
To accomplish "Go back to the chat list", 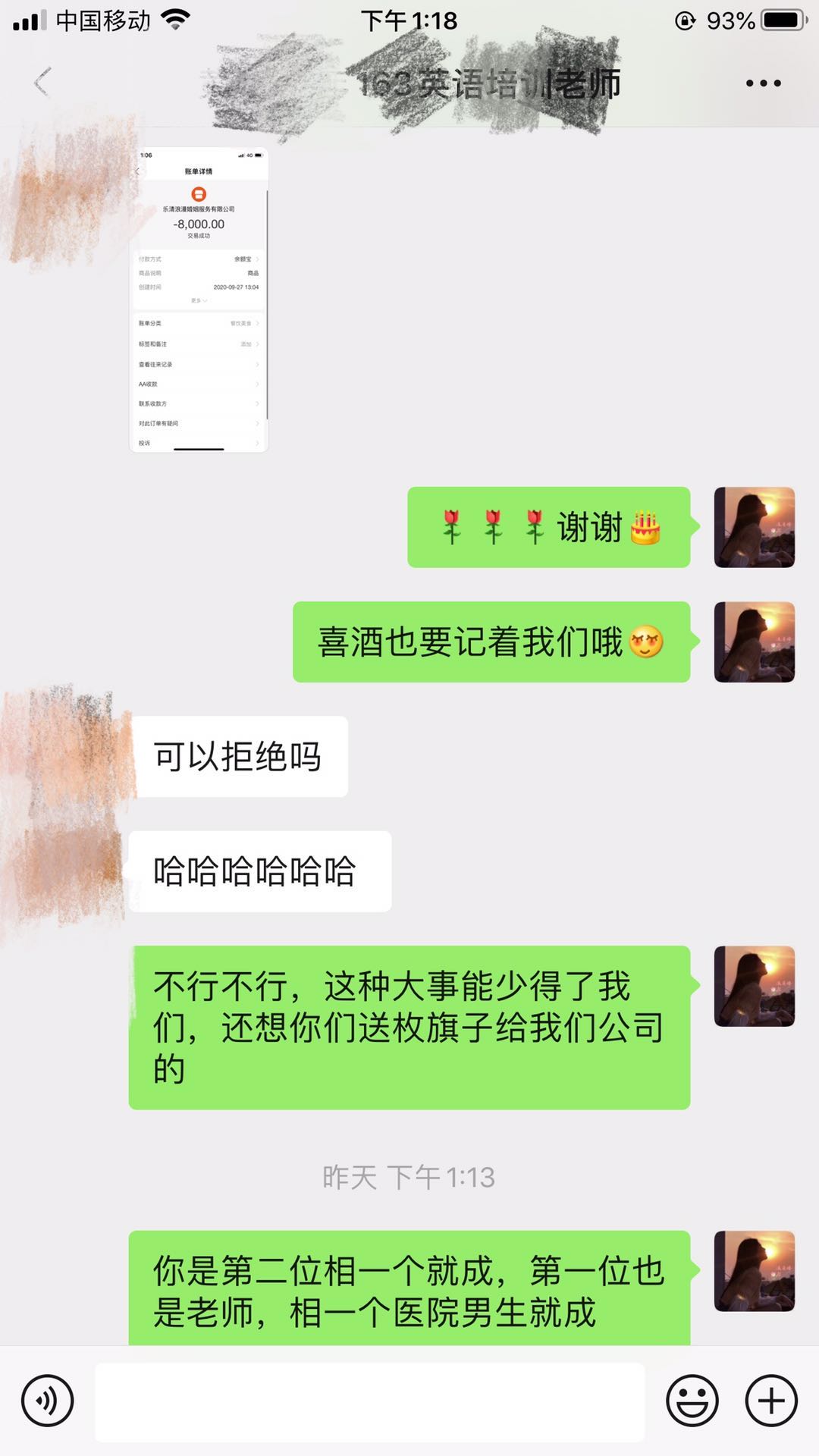I will tap(42, 82).
